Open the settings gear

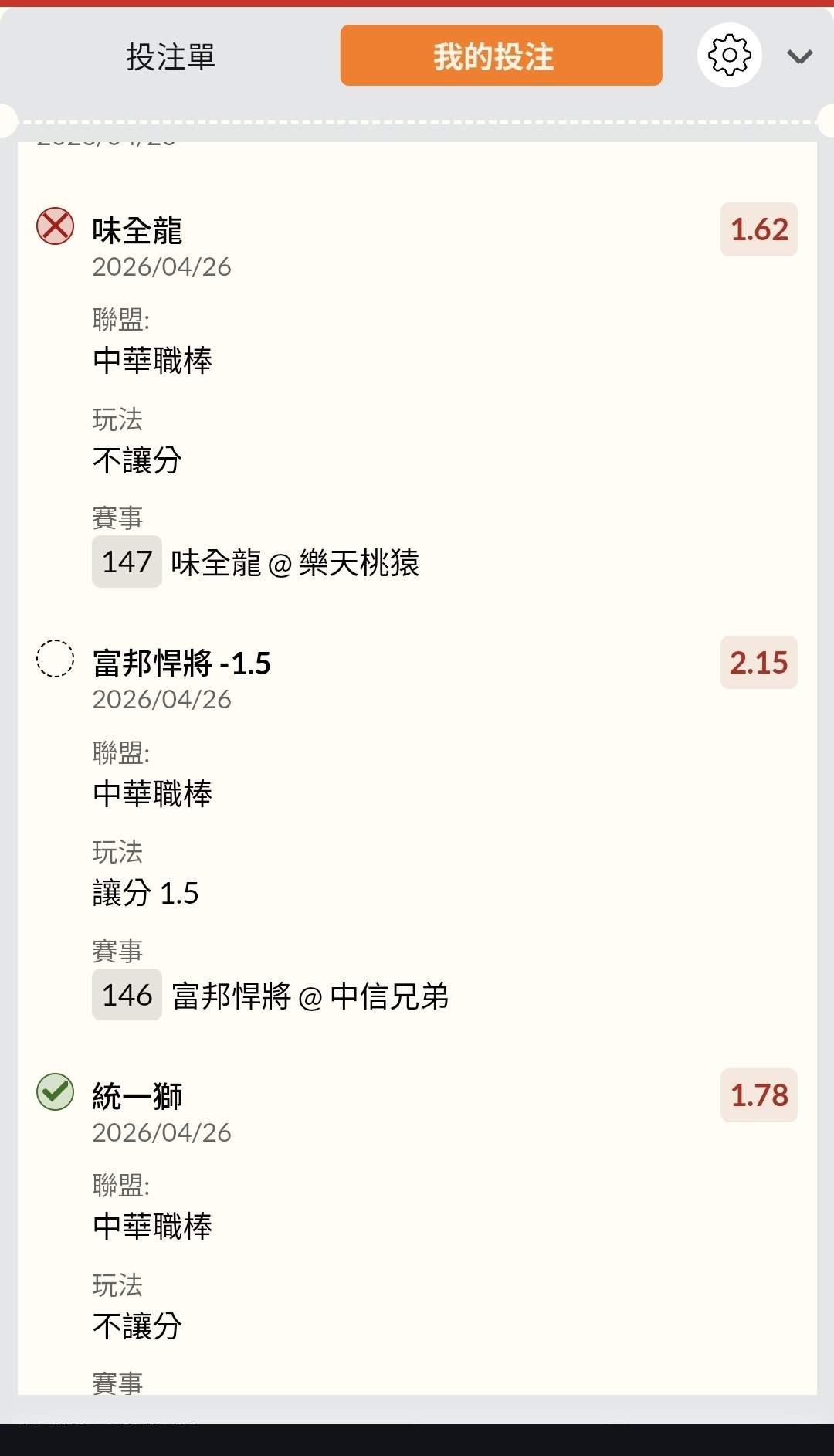pyautogui.click(x=729, y=55)
